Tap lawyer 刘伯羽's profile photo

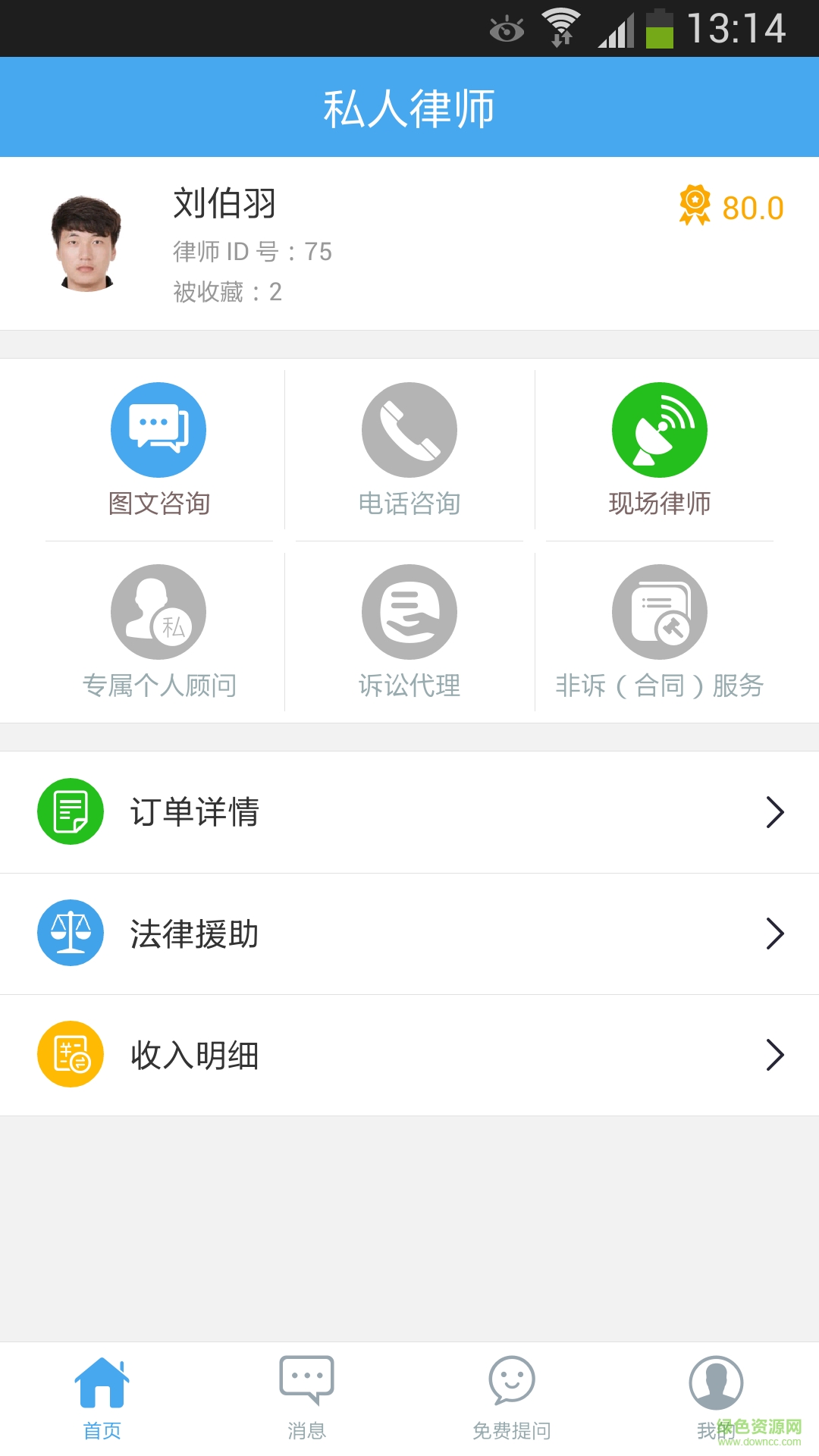pos(86,243)
